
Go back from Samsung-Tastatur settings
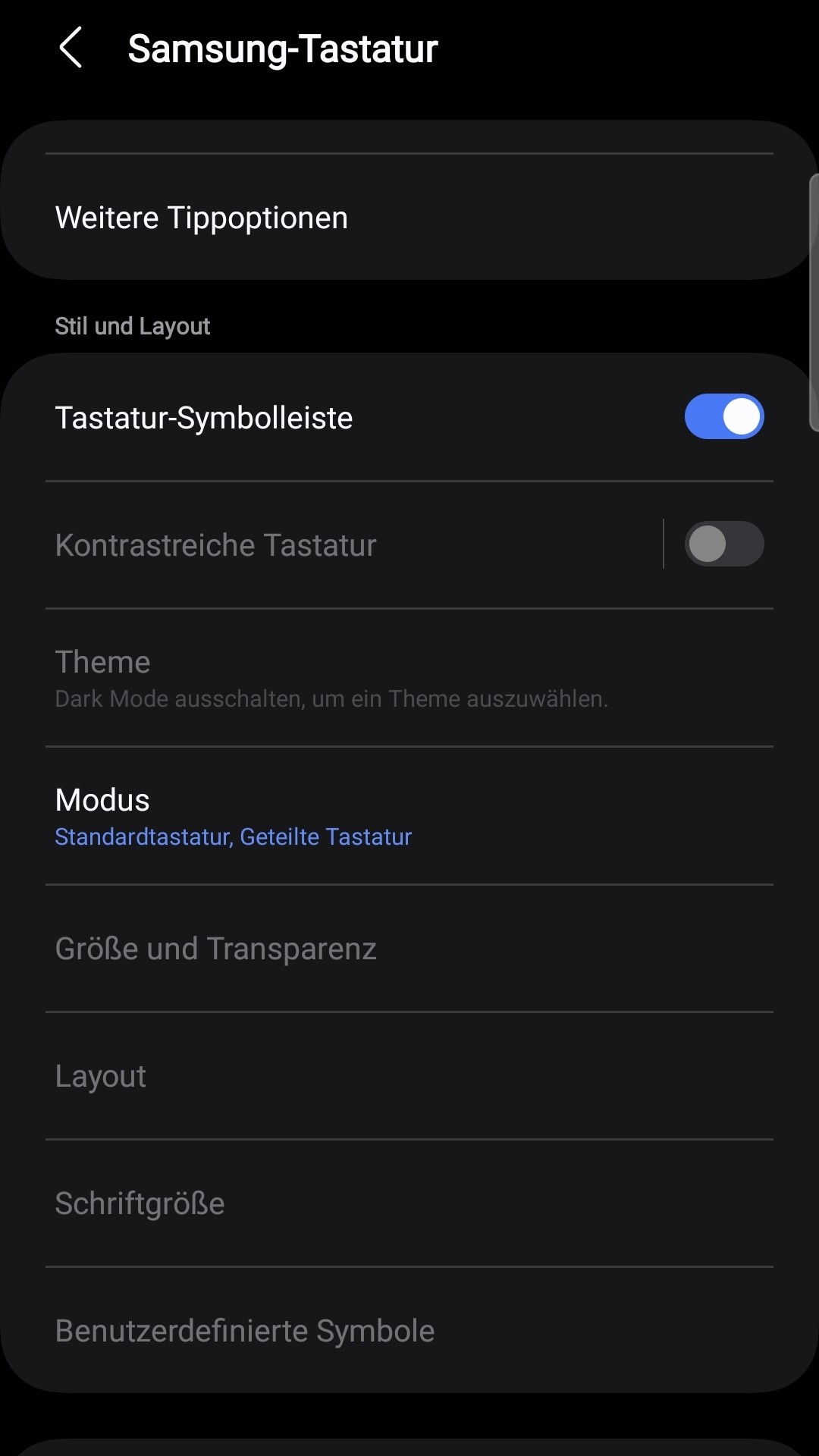71,48
